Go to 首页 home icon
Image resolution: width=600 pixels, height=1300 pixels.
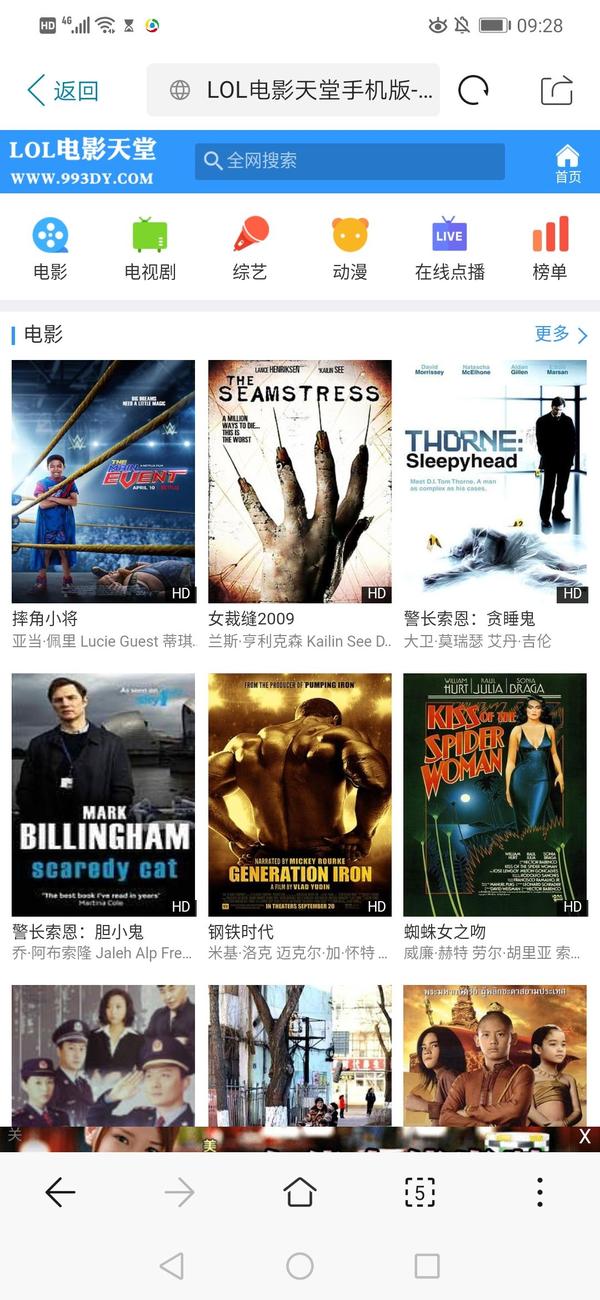(x=568, y=163)
